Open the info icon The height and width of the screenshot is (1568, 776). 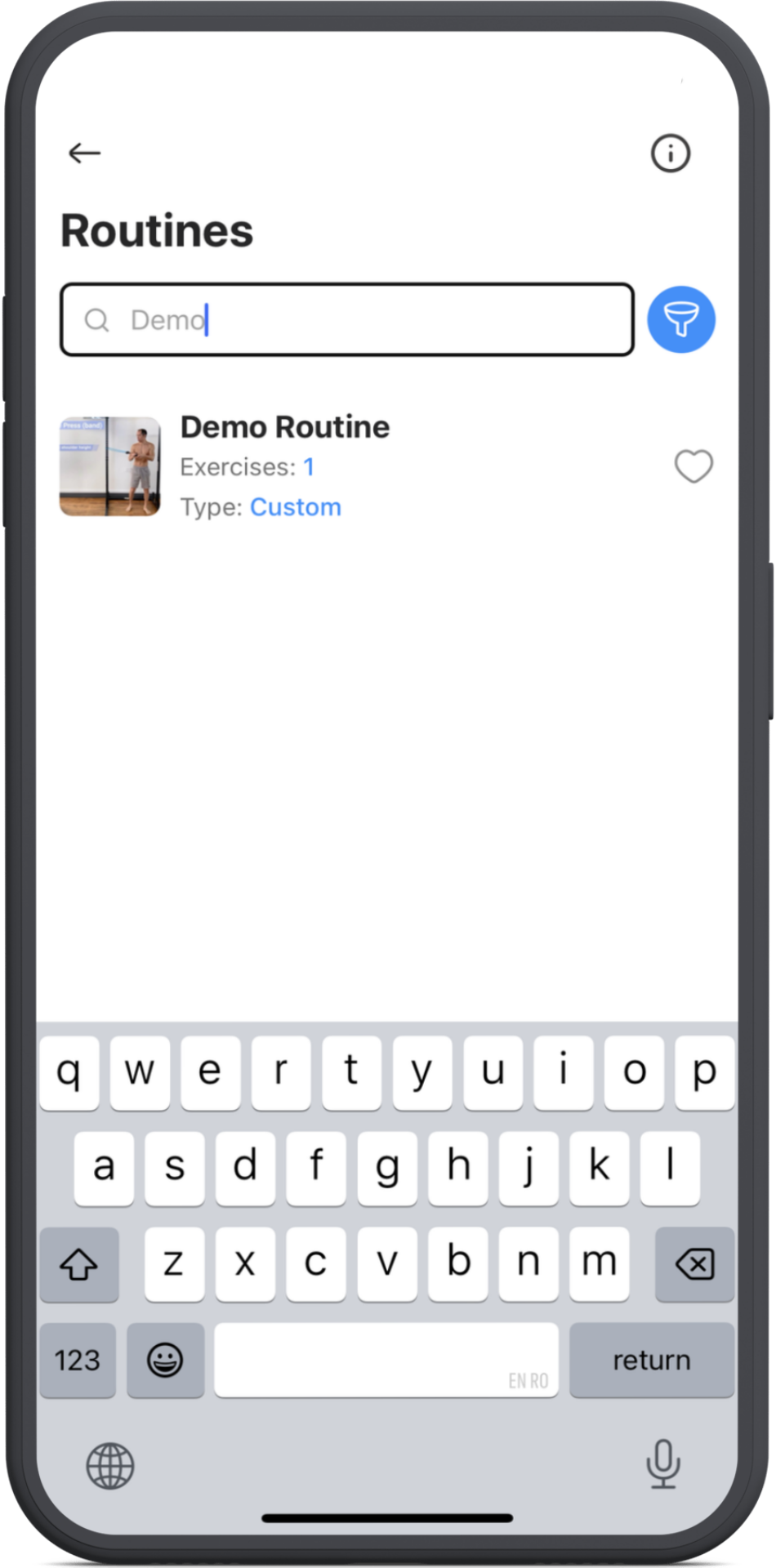670,153
